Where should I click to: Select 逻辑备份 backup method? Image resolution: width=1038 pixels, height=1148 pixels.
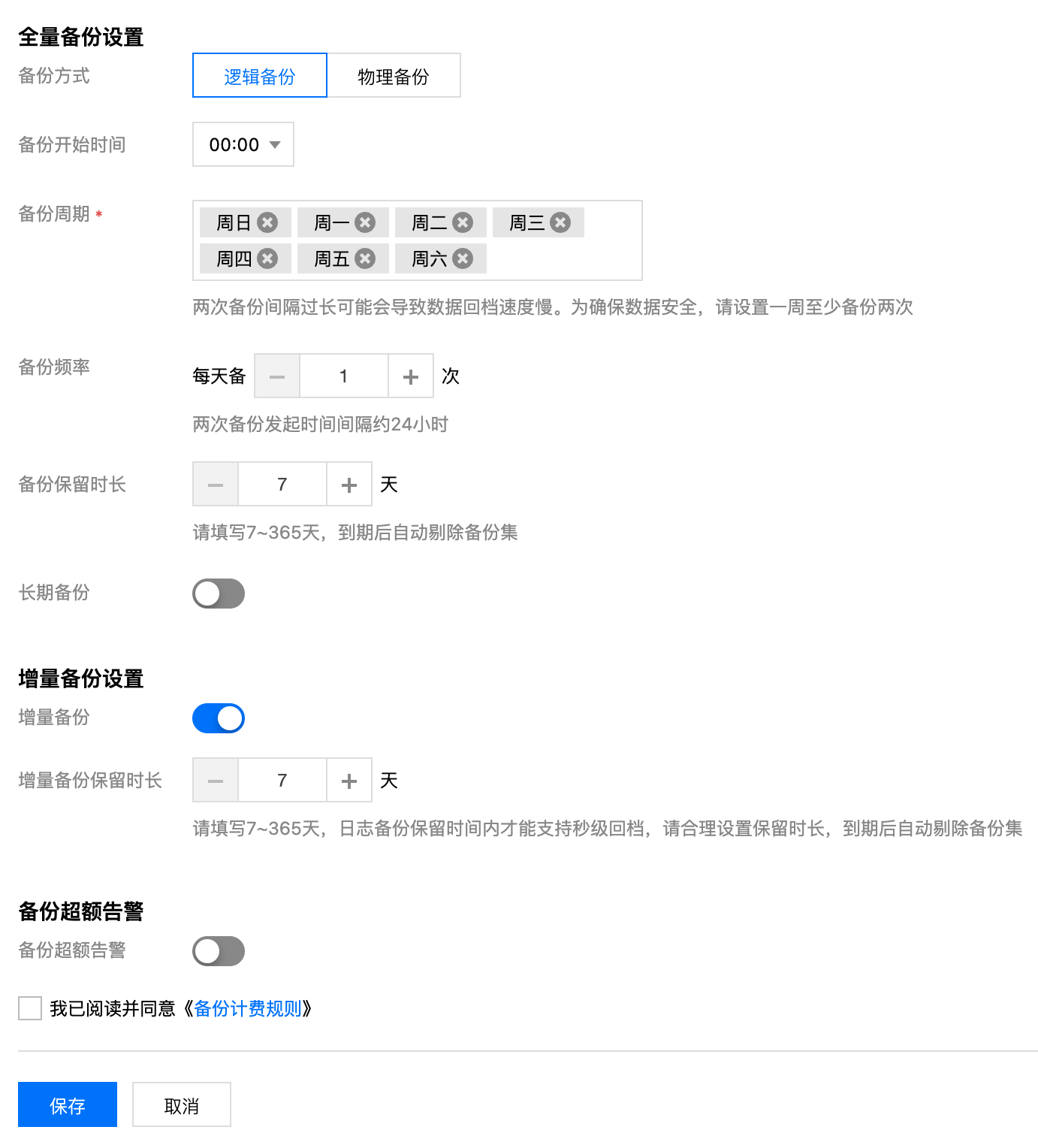[260, 76]
